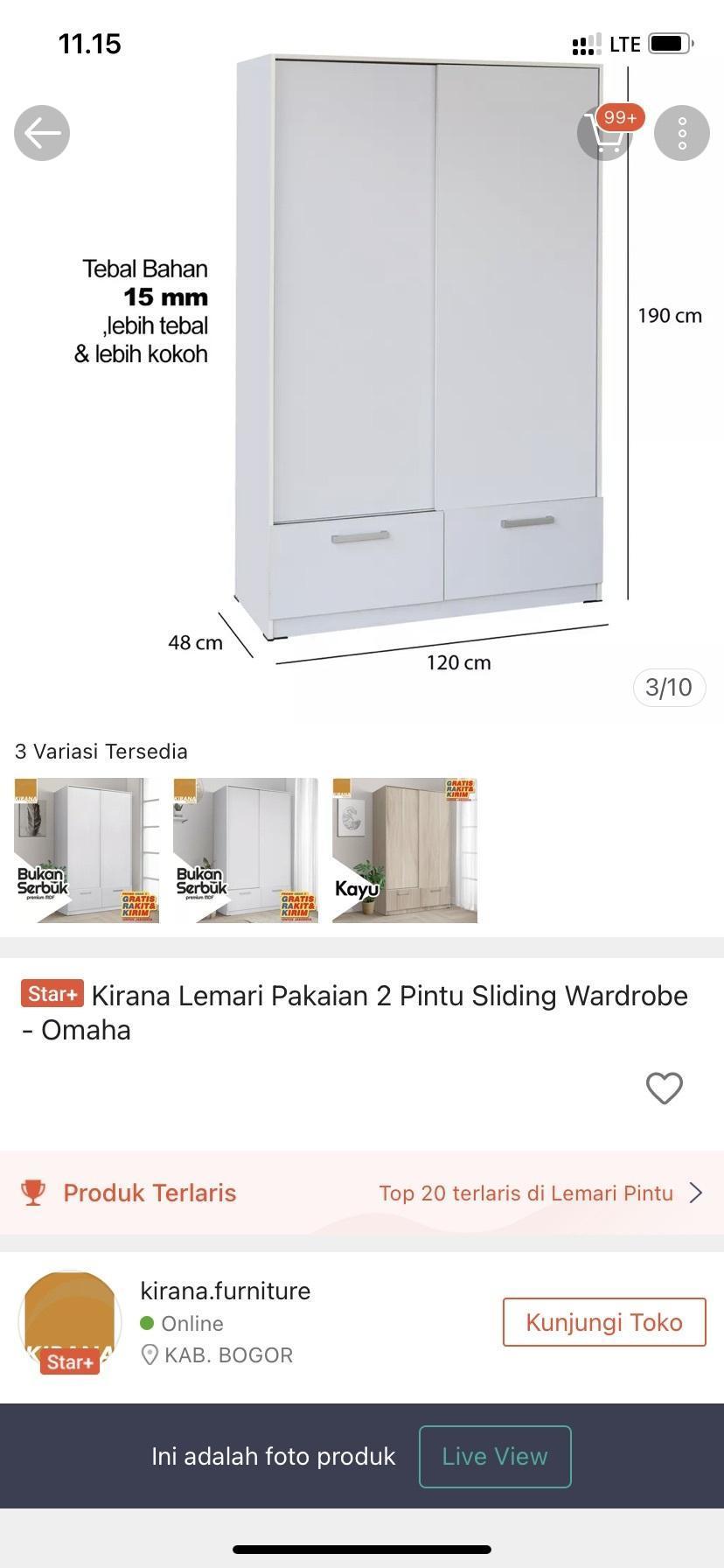Open the shopping cart
The image size is (724, 1568).
tap(606, 133)
